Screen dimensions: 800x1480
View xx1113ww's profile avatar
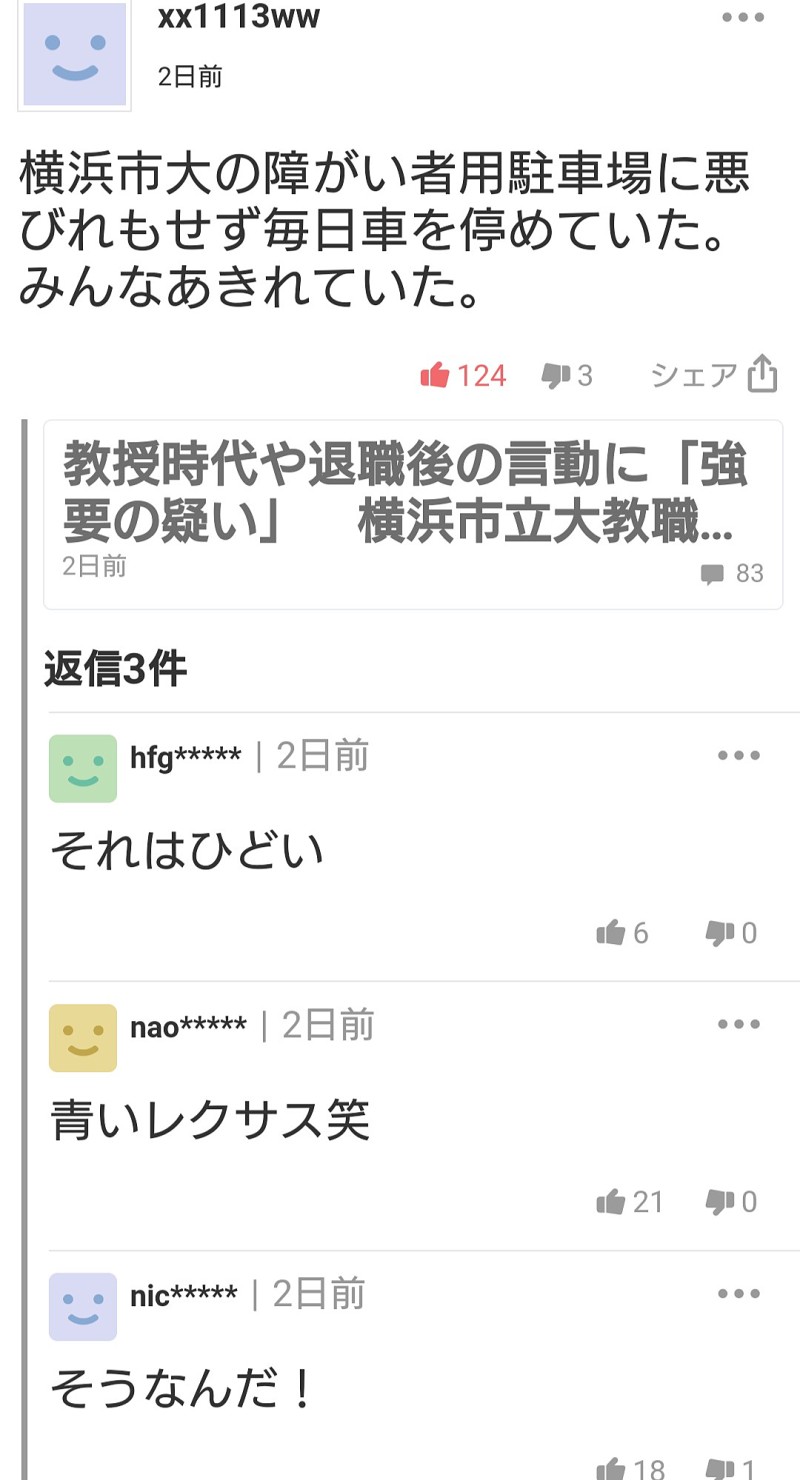(75, 54)
